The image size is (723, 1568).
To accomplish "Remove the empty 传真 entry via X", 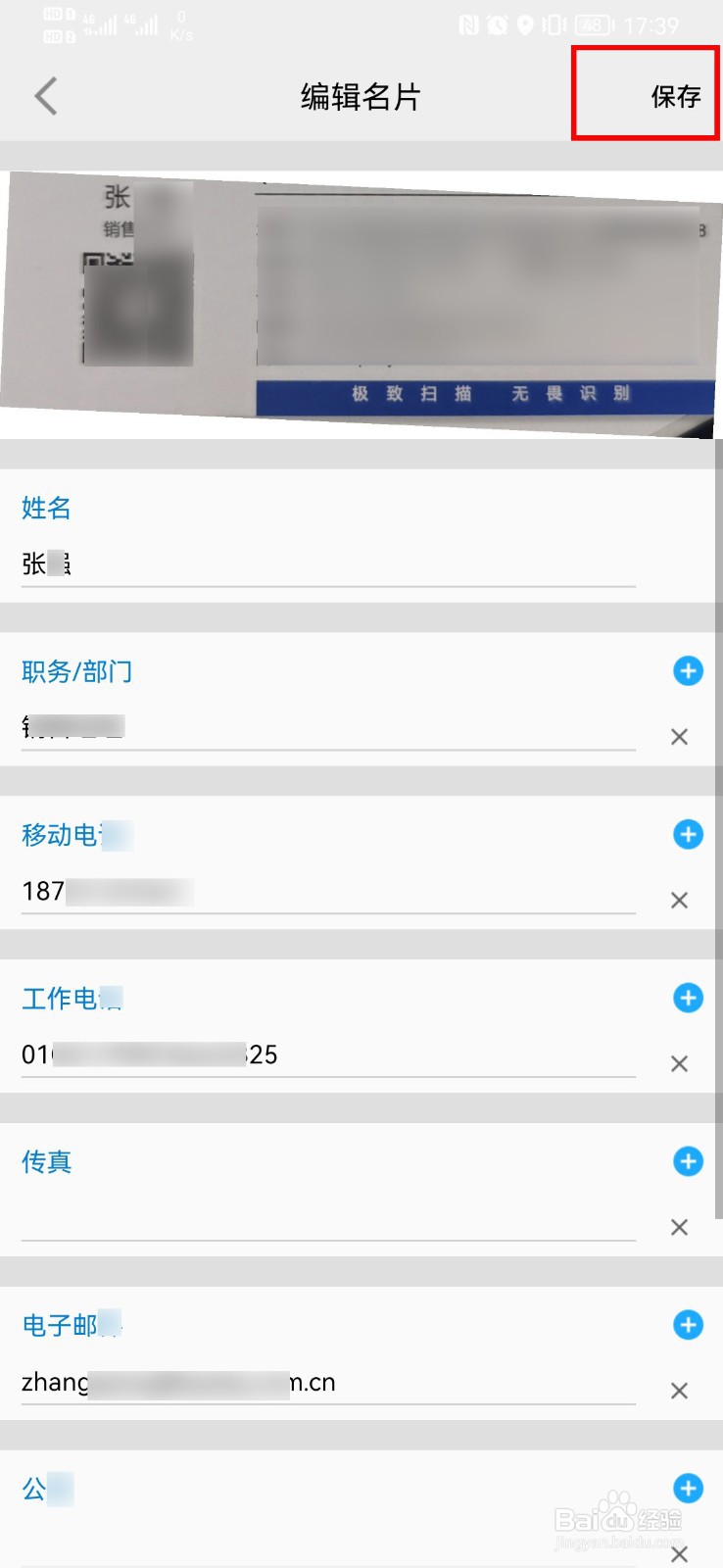I will click(x=679, y=1227).
